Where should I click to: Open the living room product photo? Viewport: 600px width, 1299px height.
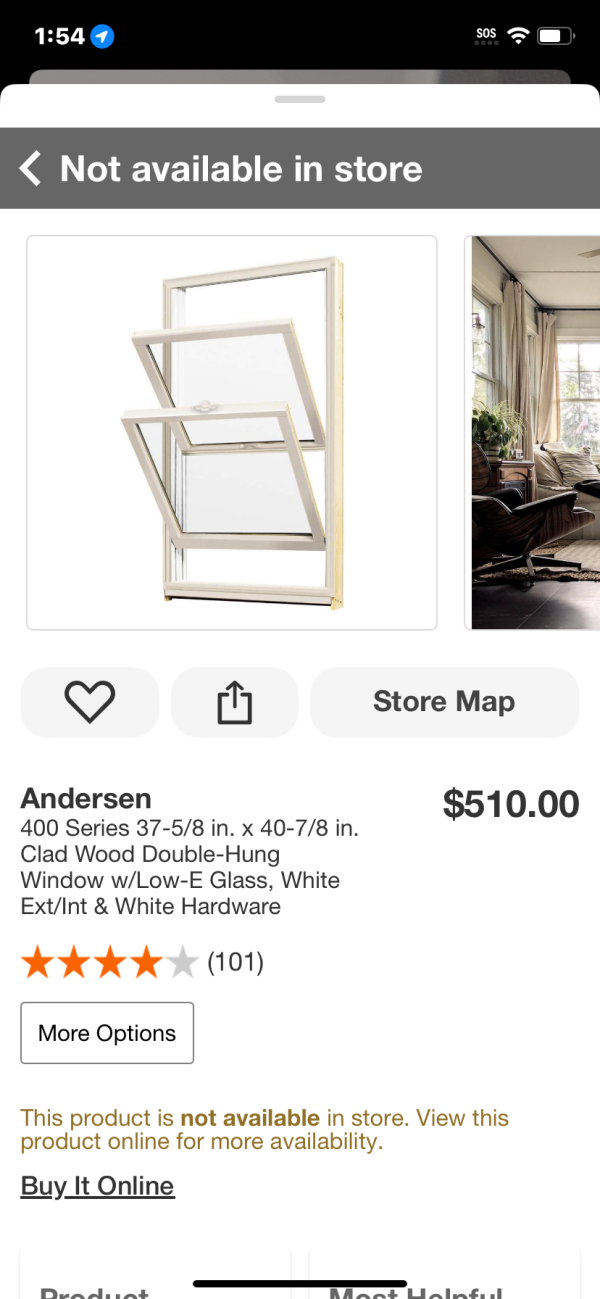534,432
